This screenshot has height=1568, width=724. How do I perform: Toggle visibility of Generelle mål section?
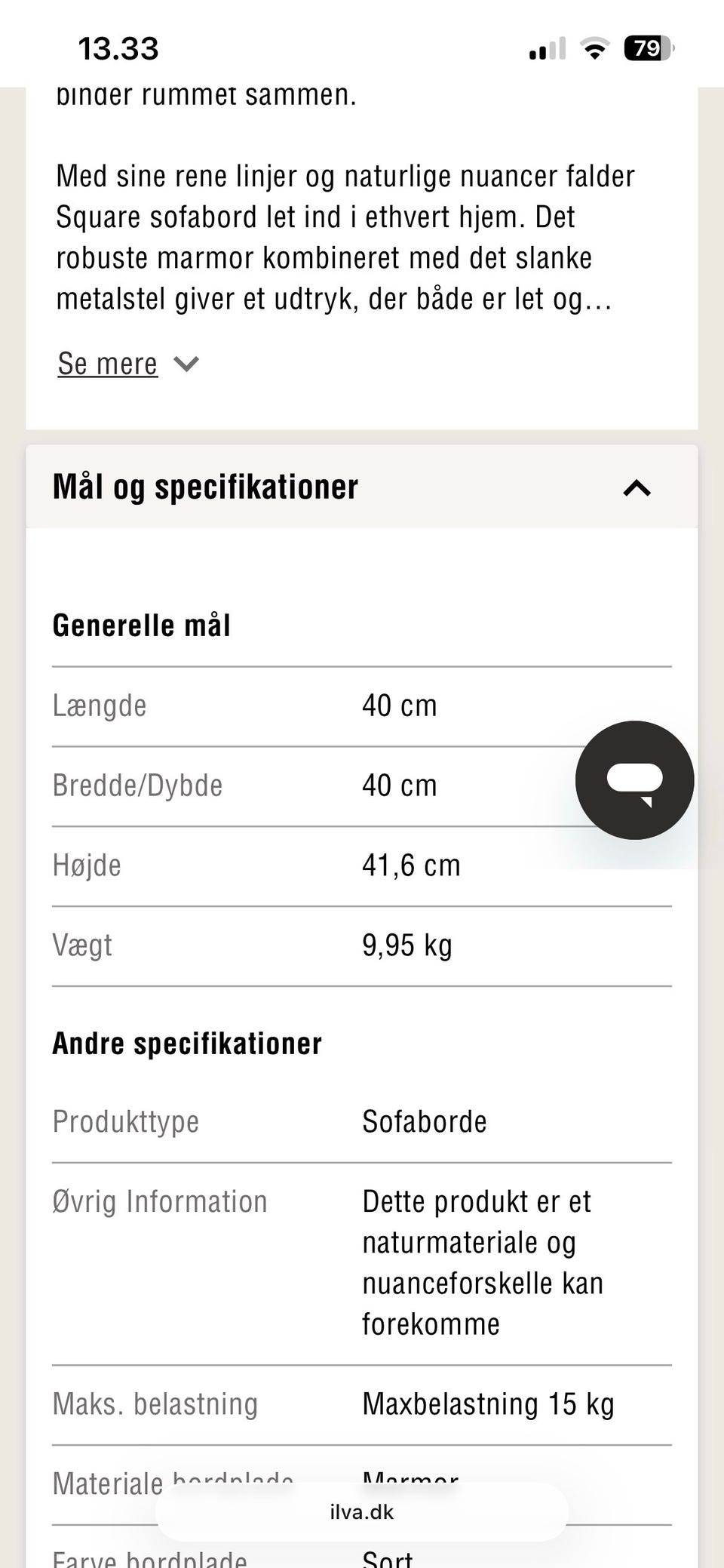[x=142, y=625]
